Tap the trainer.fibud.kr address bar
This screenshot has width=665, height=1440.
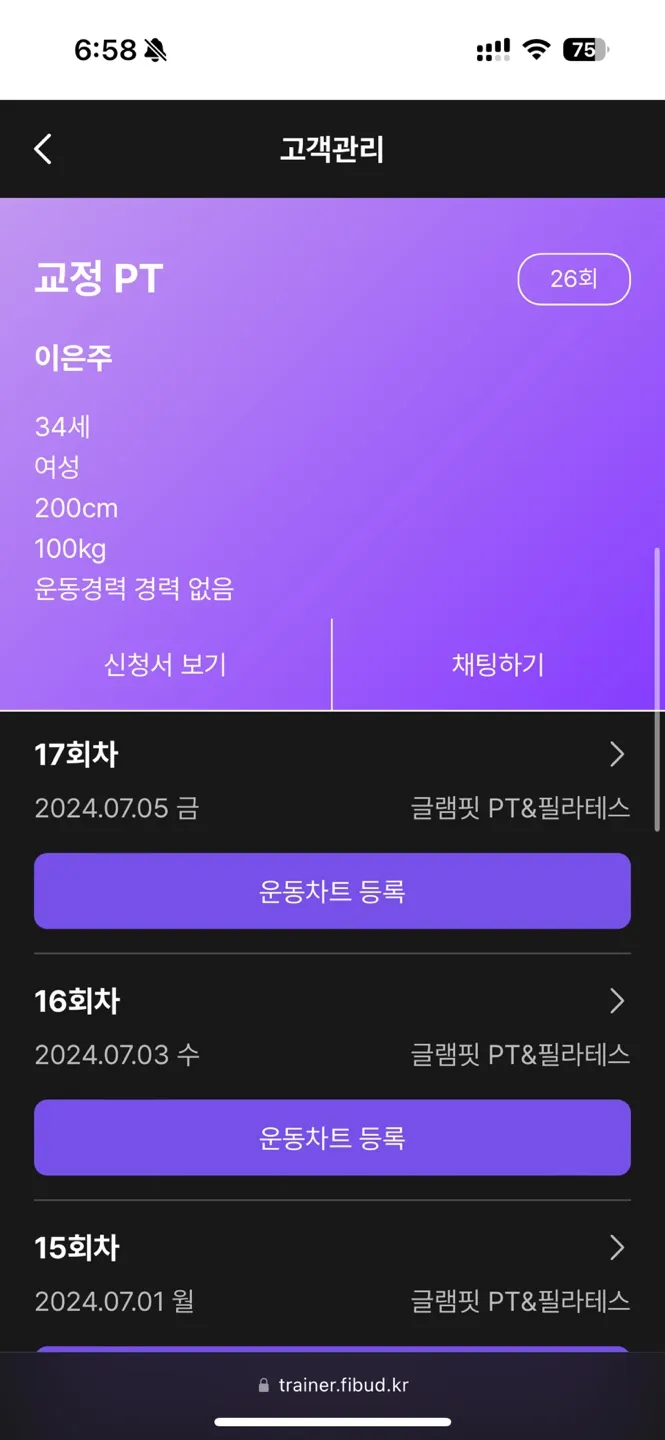(333, 1385)
